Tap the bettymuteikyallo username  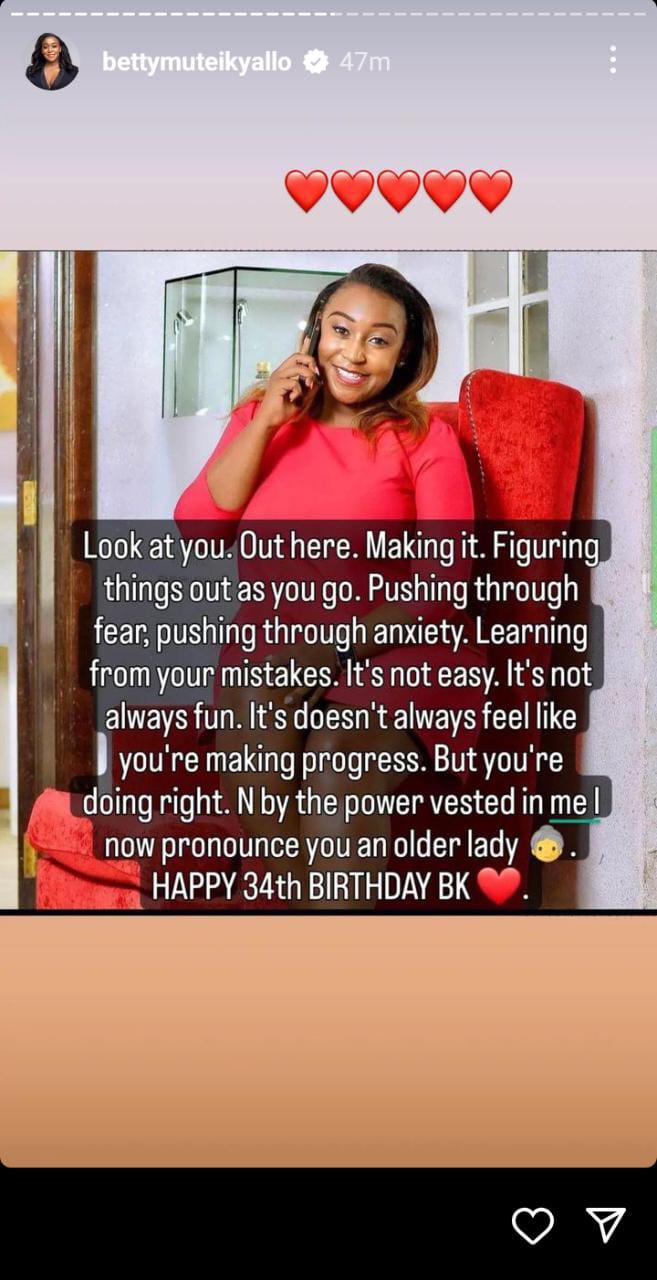(197, 62)
